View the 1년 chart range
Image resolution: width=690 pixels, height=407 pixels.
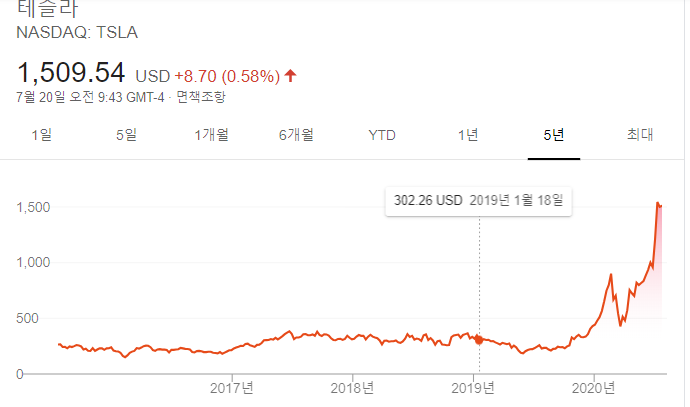(x=468, y=134)
